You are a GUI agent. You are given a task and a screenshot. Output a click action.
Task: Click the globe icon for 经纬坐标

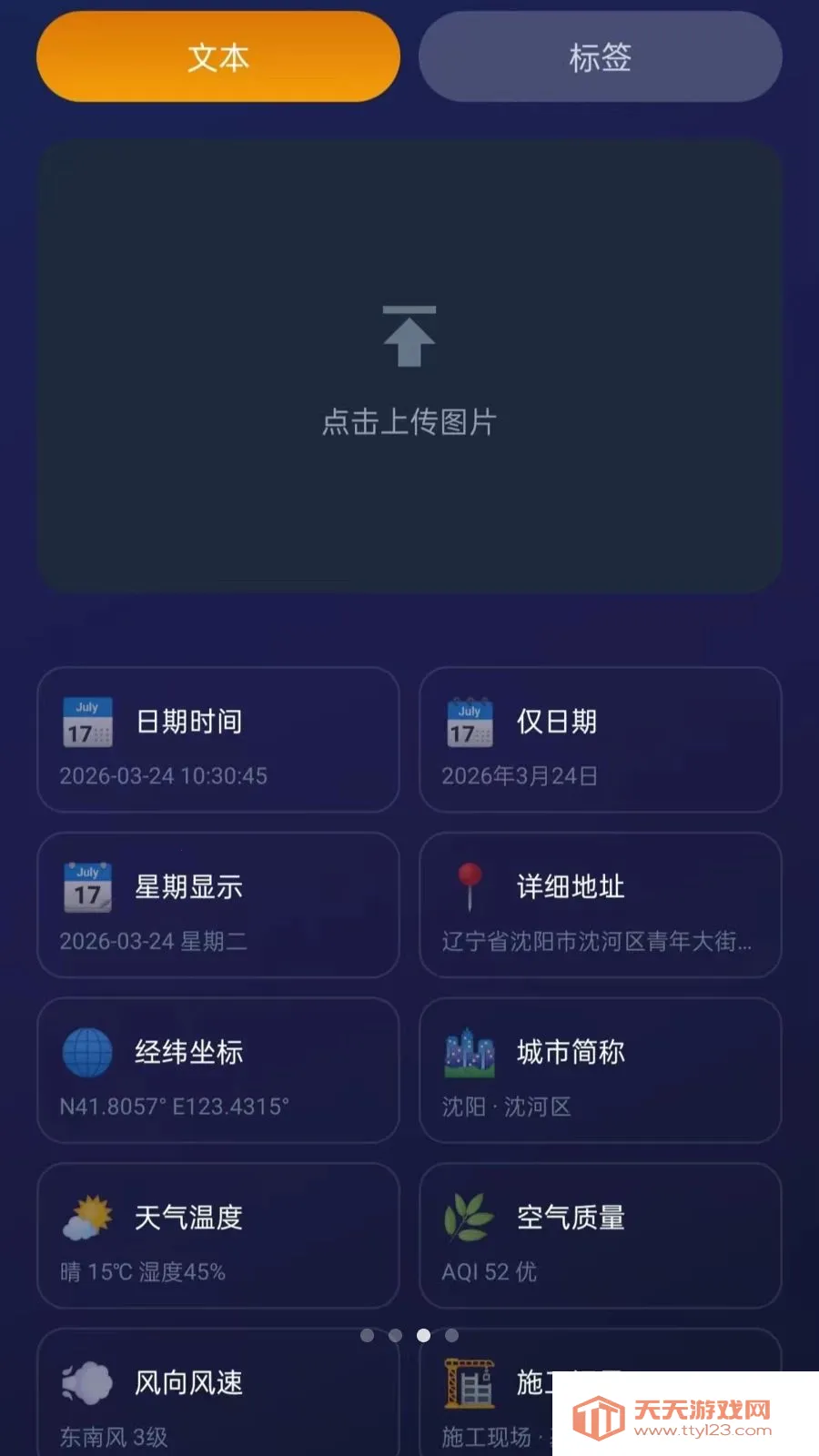point(86,1051)
